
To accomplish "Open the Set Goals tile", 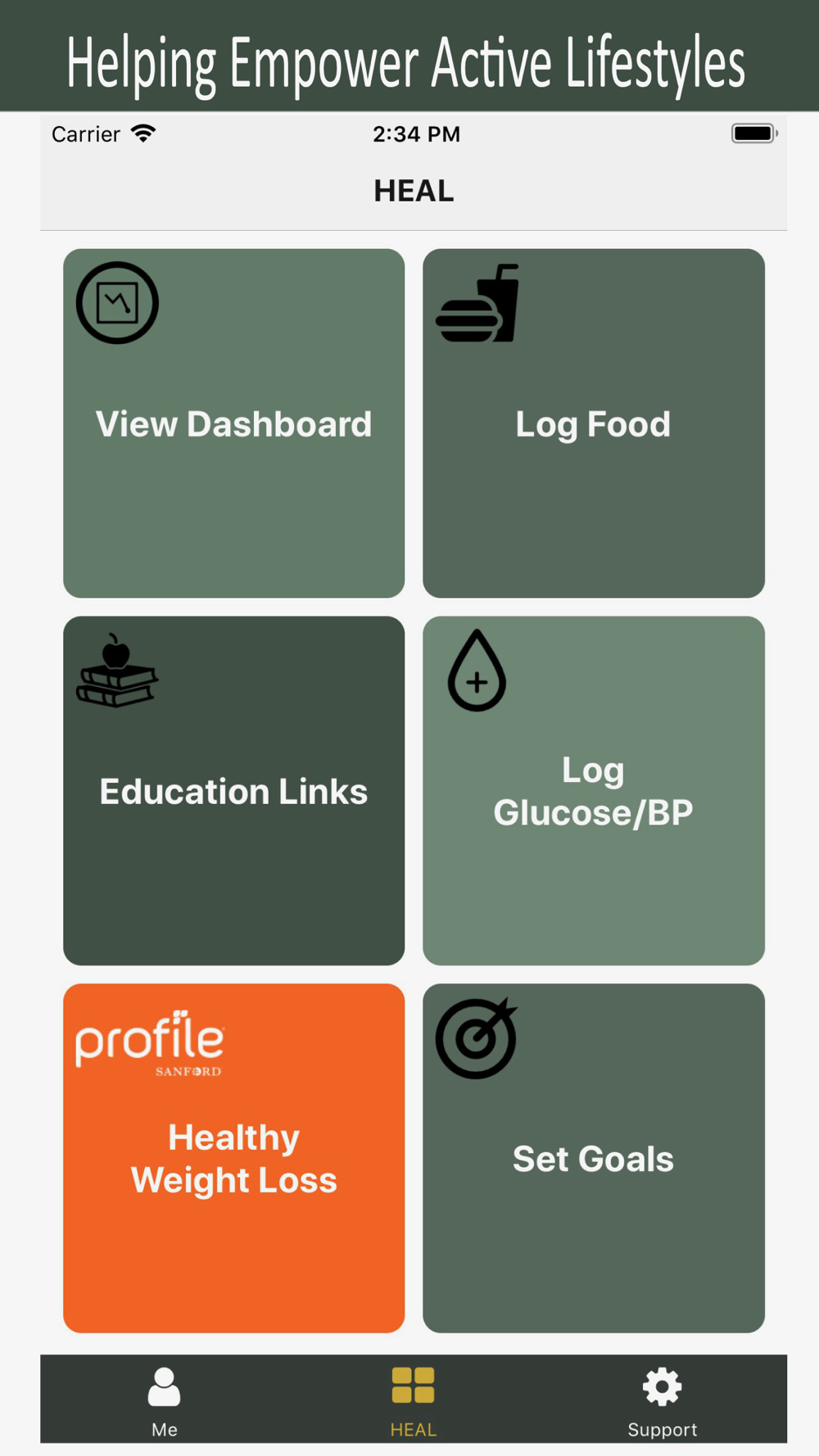I will (594, 1158).
